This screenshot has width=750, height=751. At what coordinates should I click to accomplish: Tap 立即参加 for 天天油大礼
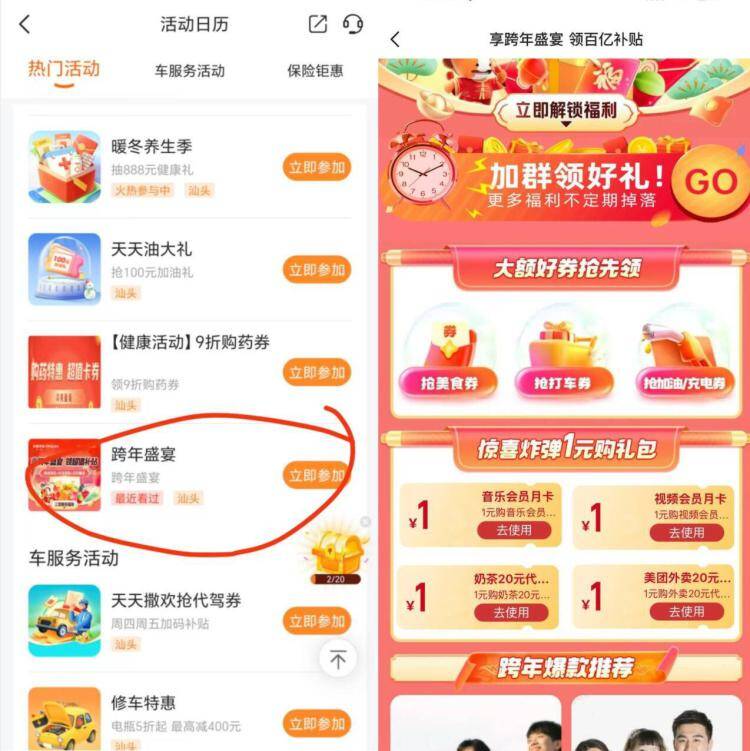coord(317,270)
